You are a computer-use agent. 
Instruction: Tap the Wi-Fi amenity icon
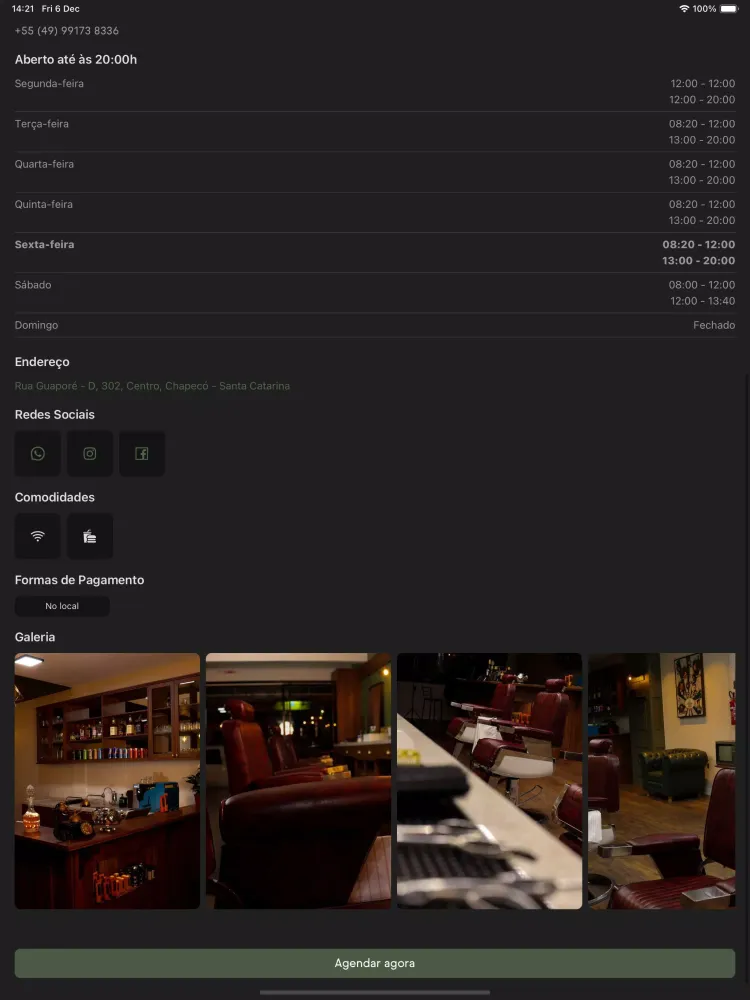pyautogui.click(x=38, y=536)
